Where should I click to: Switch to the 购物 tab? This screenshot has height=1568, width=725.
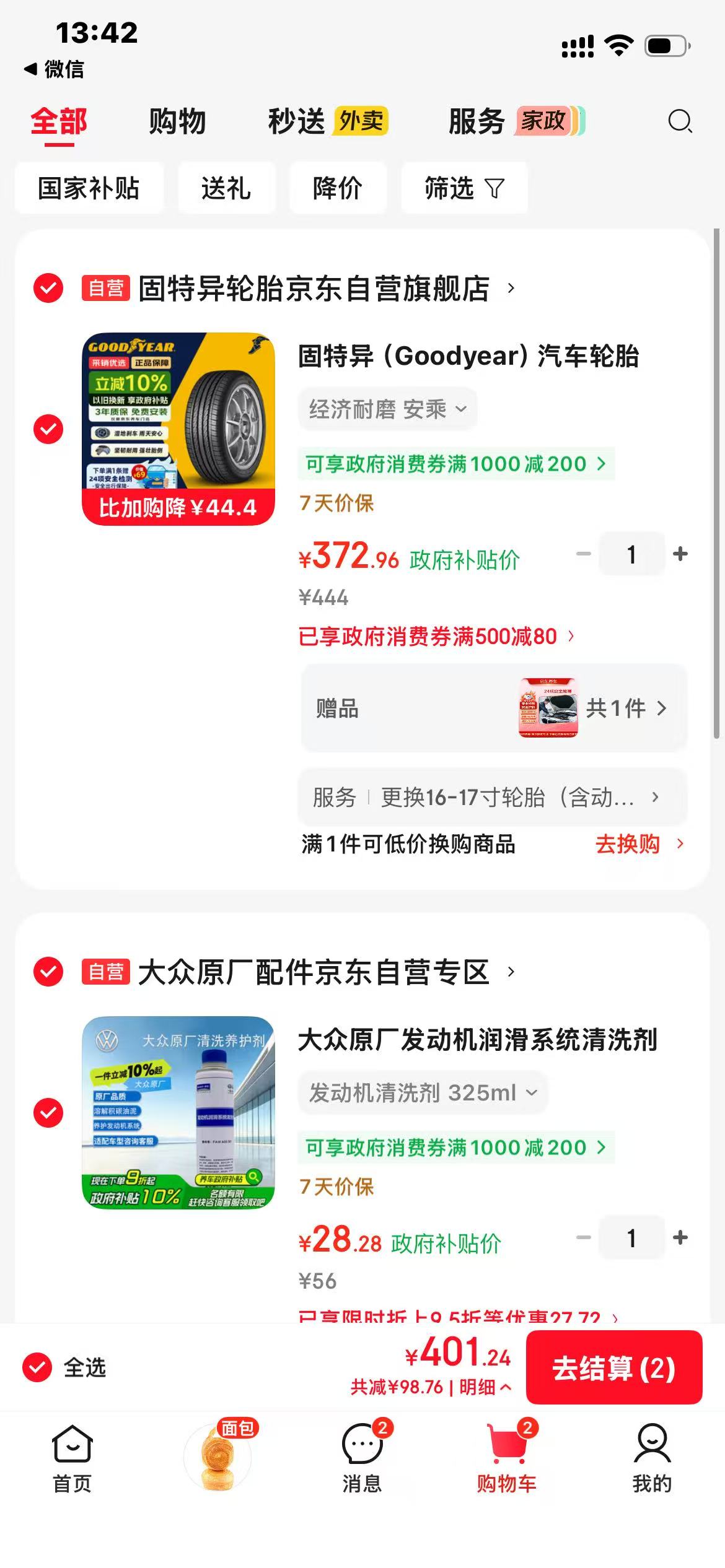coord(177,121)
